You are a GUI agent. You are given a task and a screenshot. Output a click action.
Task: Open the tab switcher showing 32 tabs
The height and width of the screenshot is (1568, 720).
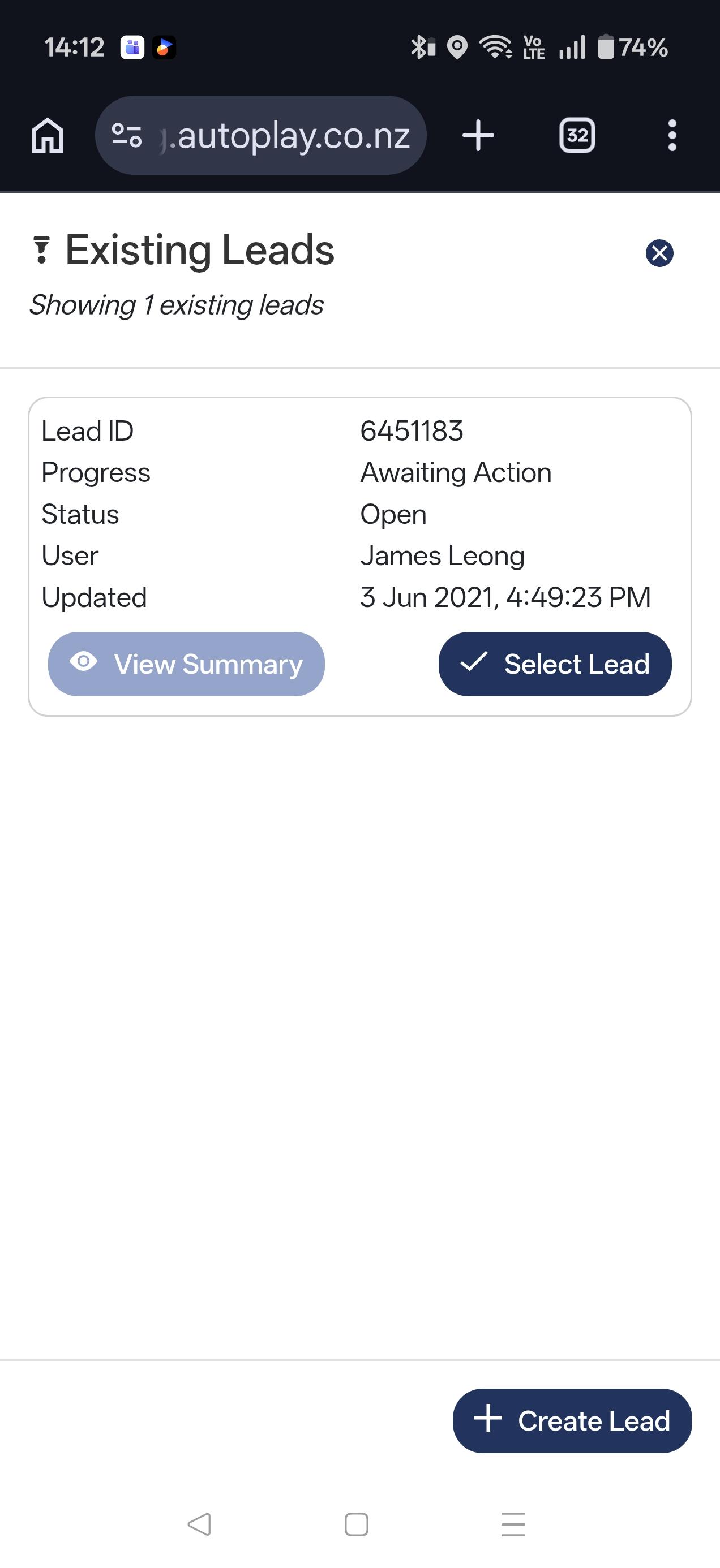577,135
